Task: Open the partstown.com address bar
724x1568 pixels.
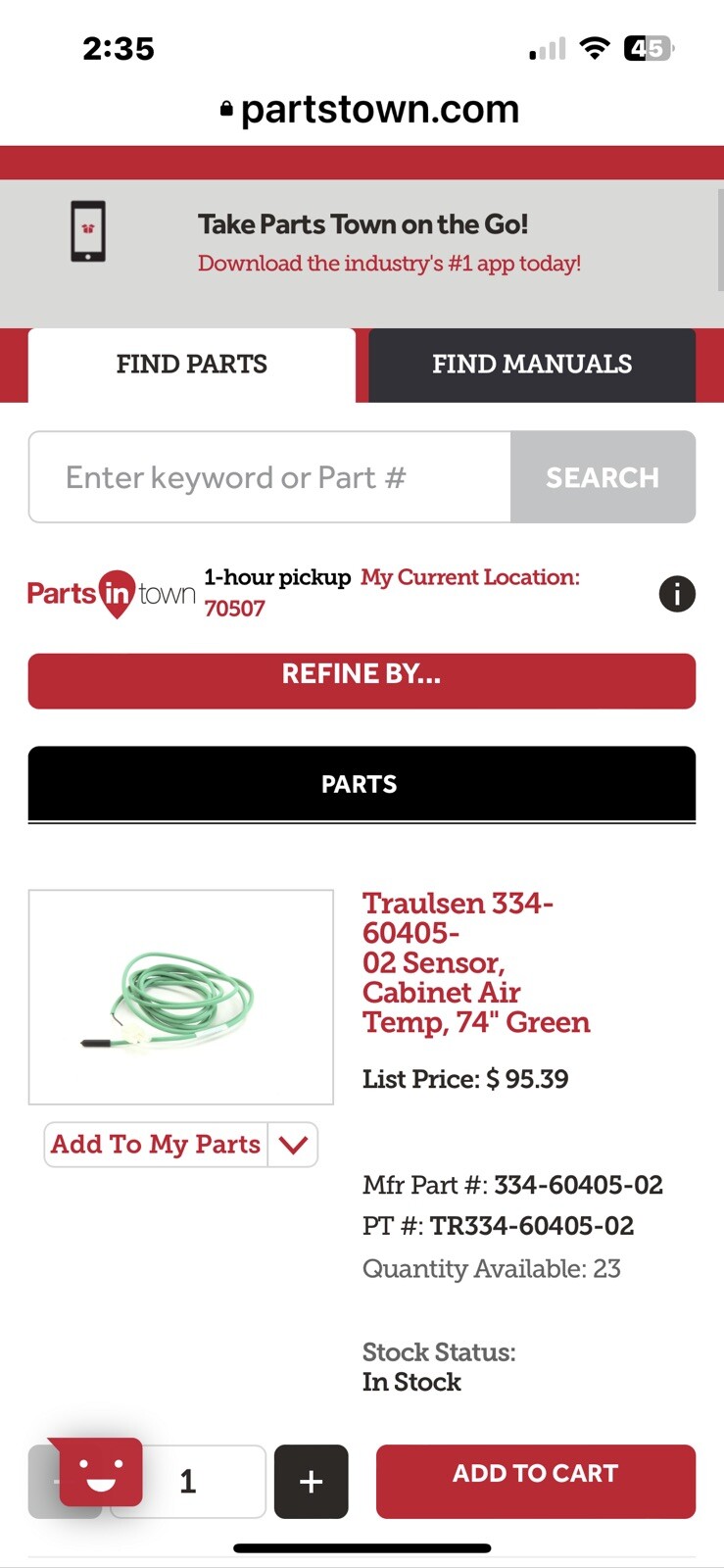Action: [369, 109]
